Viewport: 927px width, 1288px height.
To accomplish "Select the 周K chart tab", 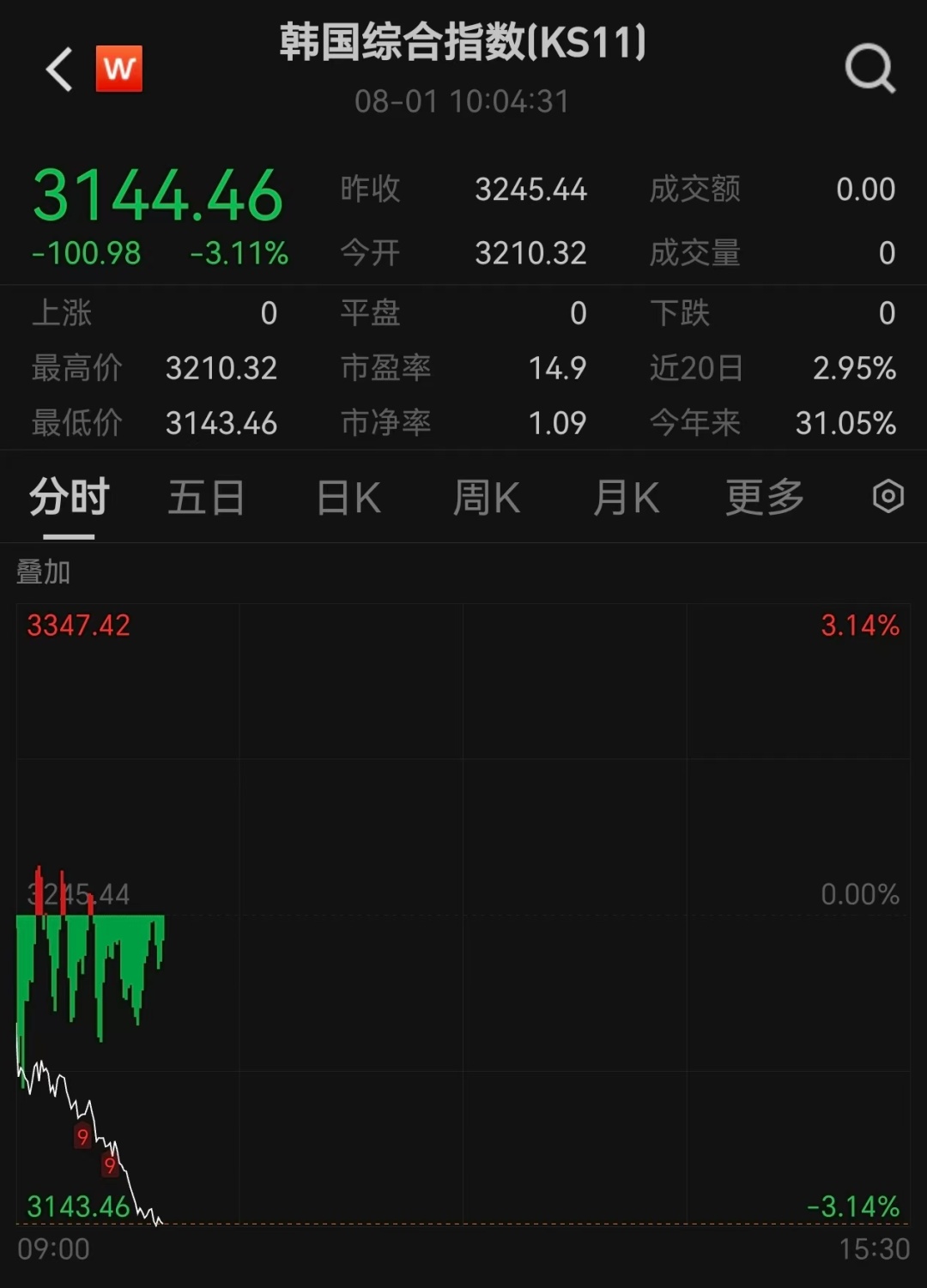I will click(x=487, y=498).
